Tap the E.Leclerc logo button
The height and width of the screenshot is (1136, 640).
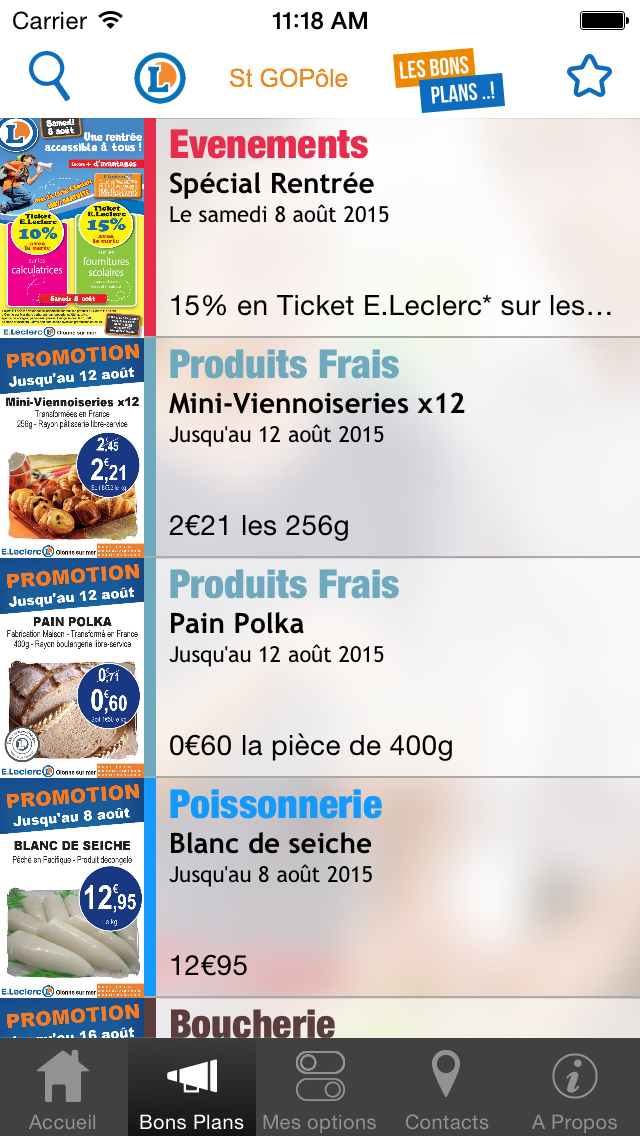[160, 77]
